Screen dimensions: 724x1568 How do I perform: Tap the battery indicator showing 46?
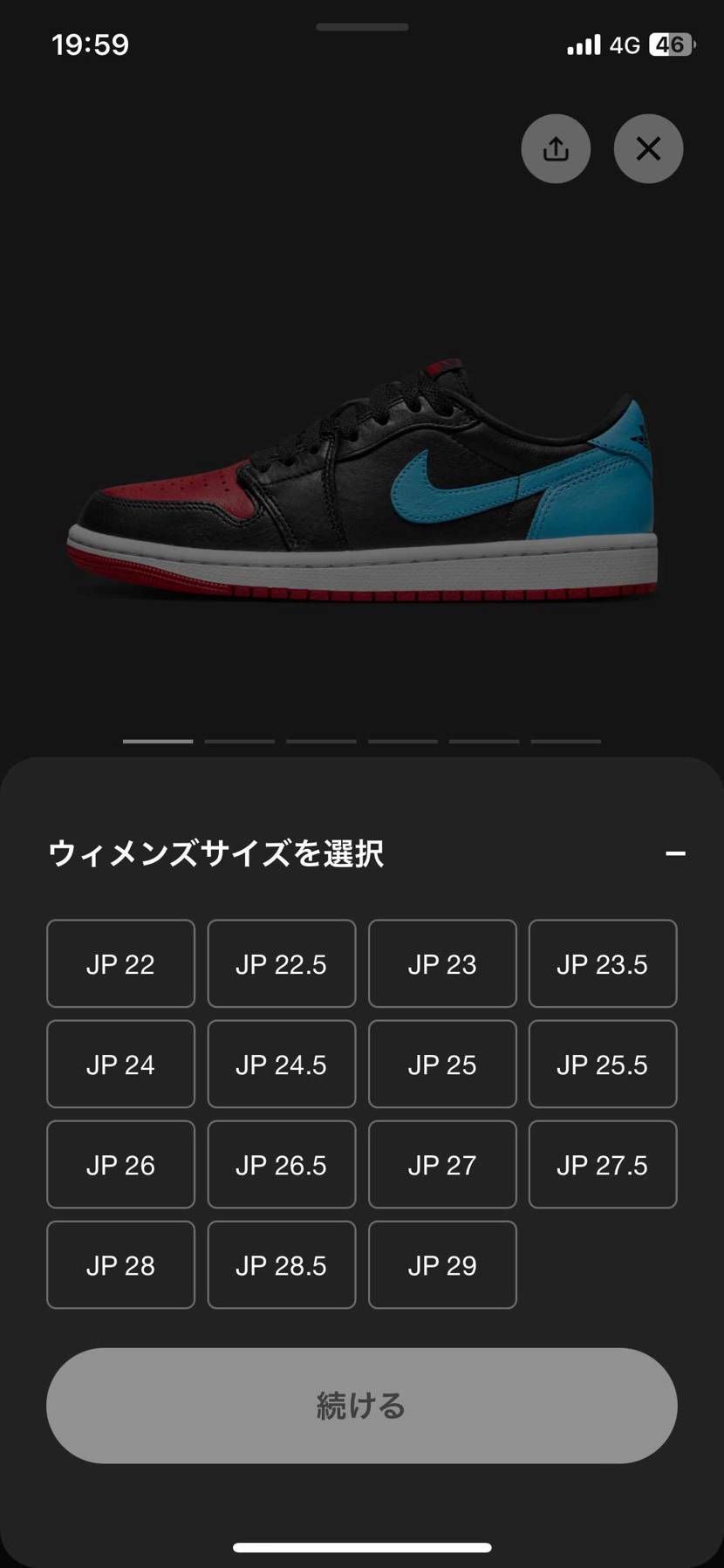point(670,44)
